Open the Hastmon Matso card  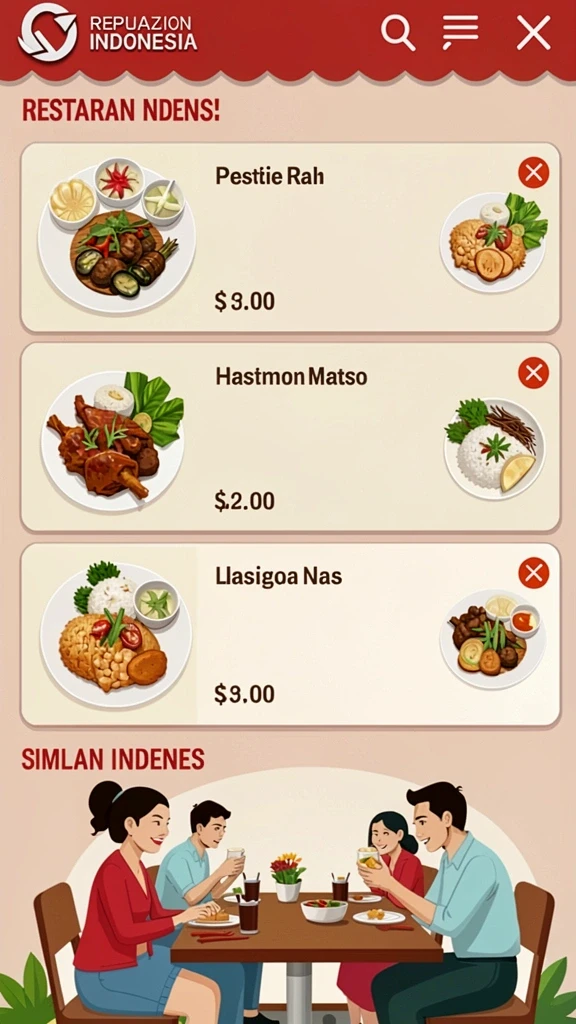(291, 438)
